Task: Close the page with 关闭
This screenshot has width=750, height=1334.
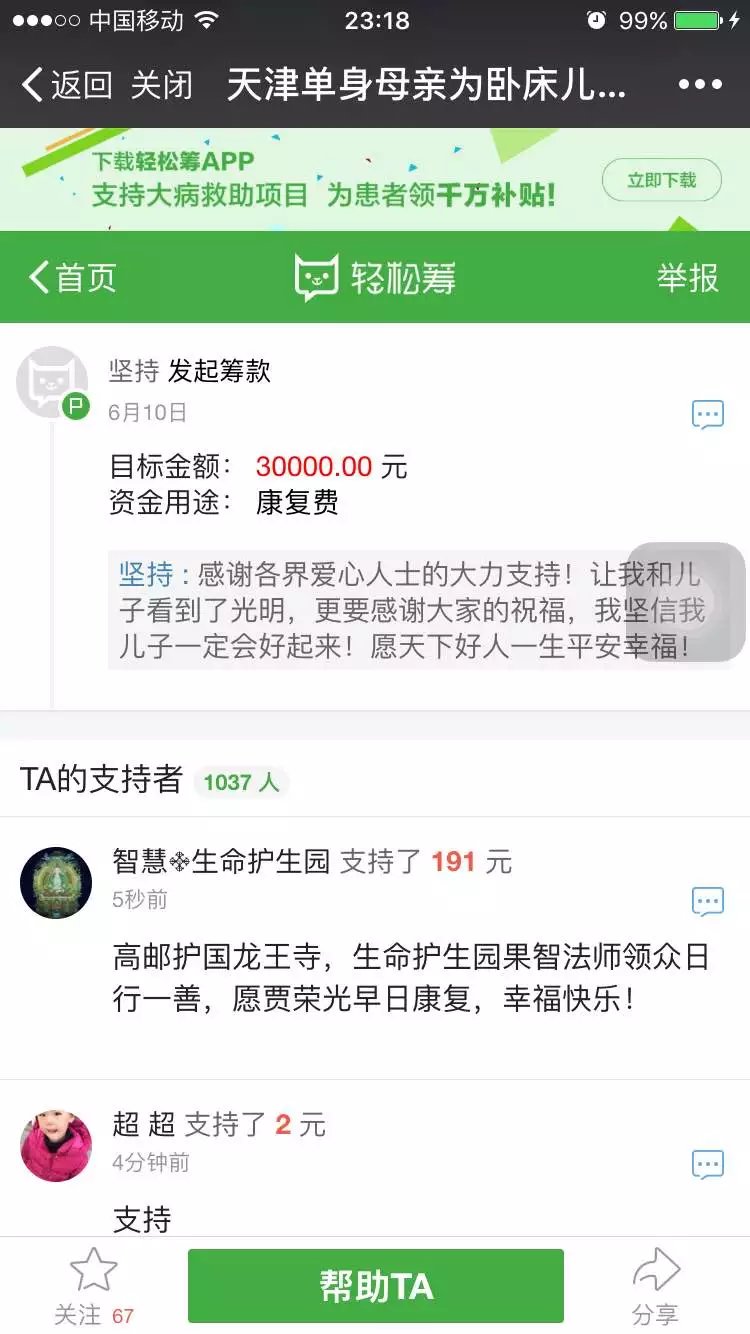Action: 161,85
